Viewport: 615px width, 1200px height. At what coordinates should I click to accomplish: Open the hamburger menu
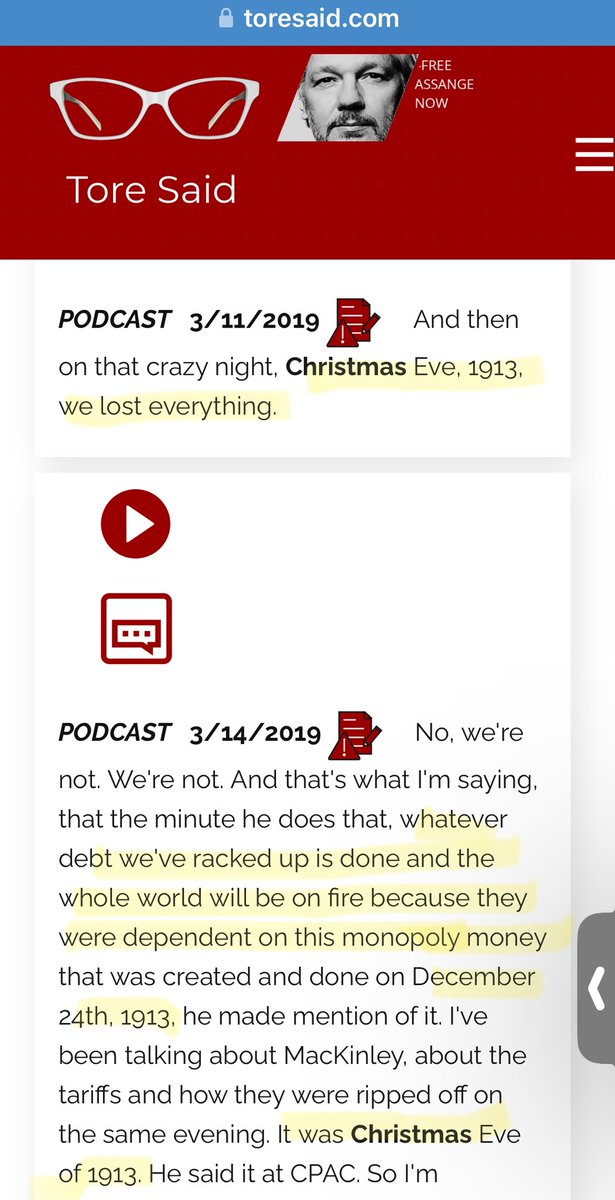[x=594, y=156]
